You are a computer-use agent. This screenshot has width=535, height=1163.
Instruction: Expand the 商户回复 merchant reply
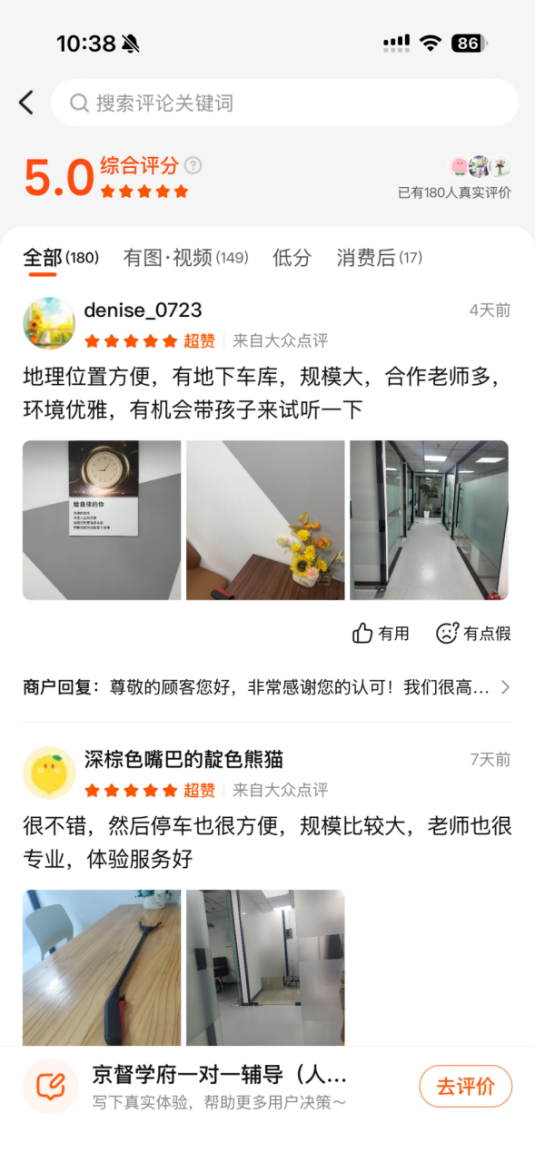pos(267,688)
